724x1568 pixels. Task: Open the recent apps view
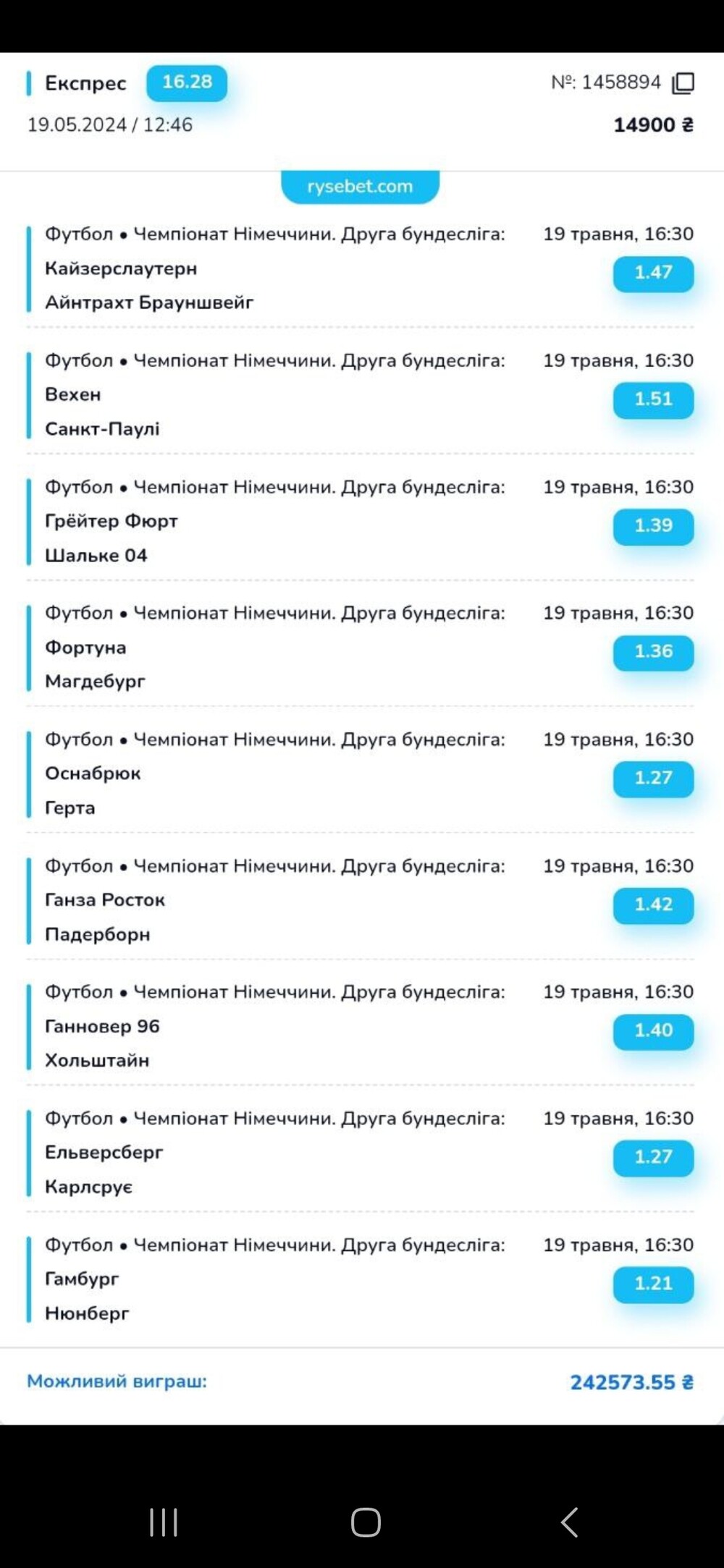[164, 1522]
